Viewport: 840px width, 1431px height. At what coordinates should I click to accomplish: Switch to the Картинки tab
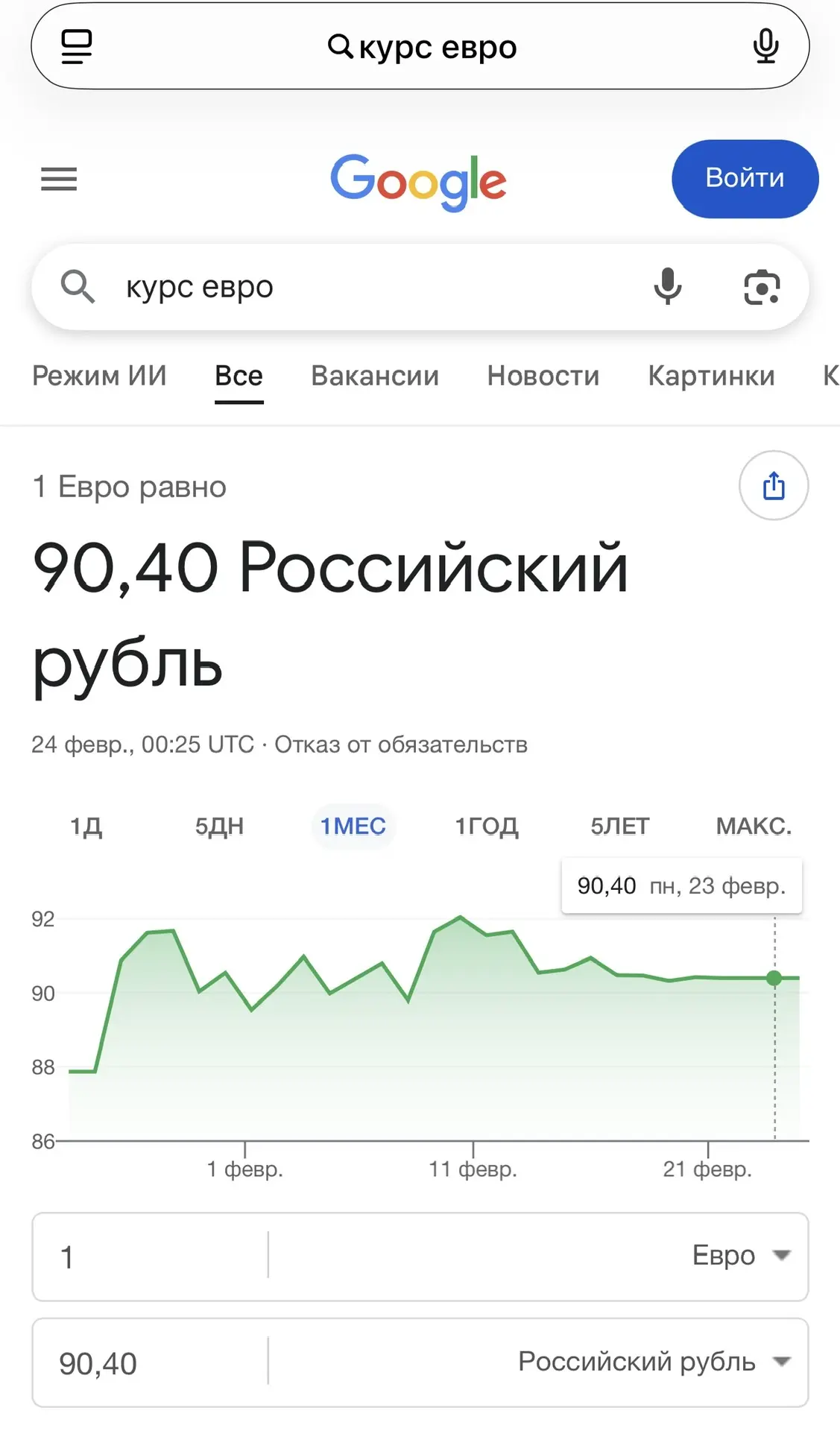pyautogui.click(x=711, y=376)
